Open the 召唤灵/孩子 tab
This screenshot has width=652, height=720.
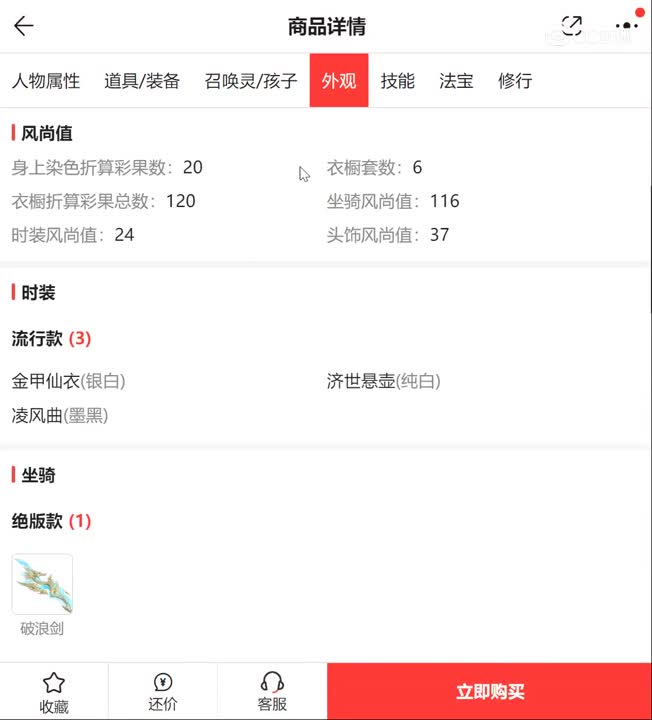point(251,81)
